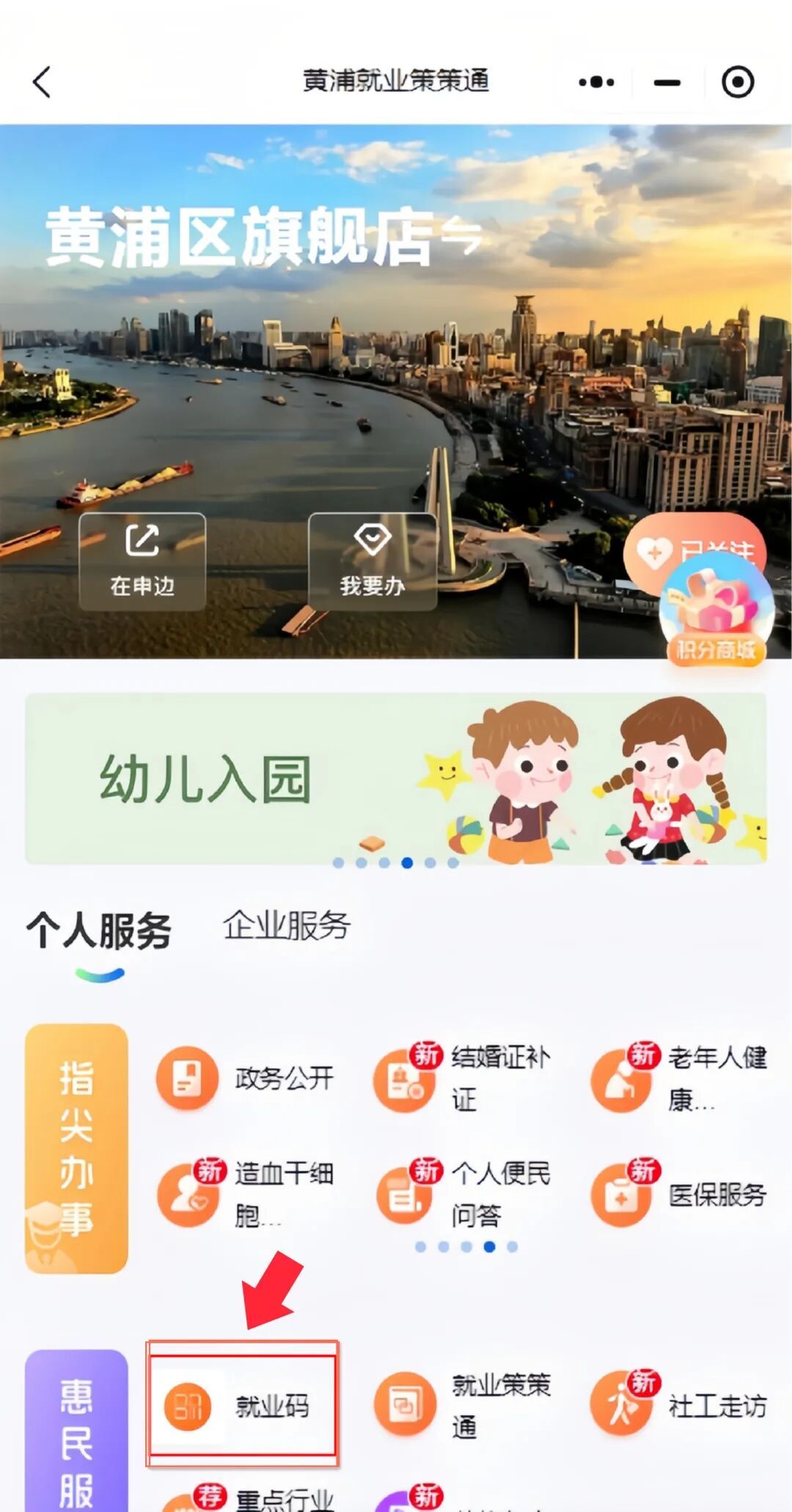792x1512 pixels.
Task: Open the three-dot mini program menu
Action: tap(596, 82)
